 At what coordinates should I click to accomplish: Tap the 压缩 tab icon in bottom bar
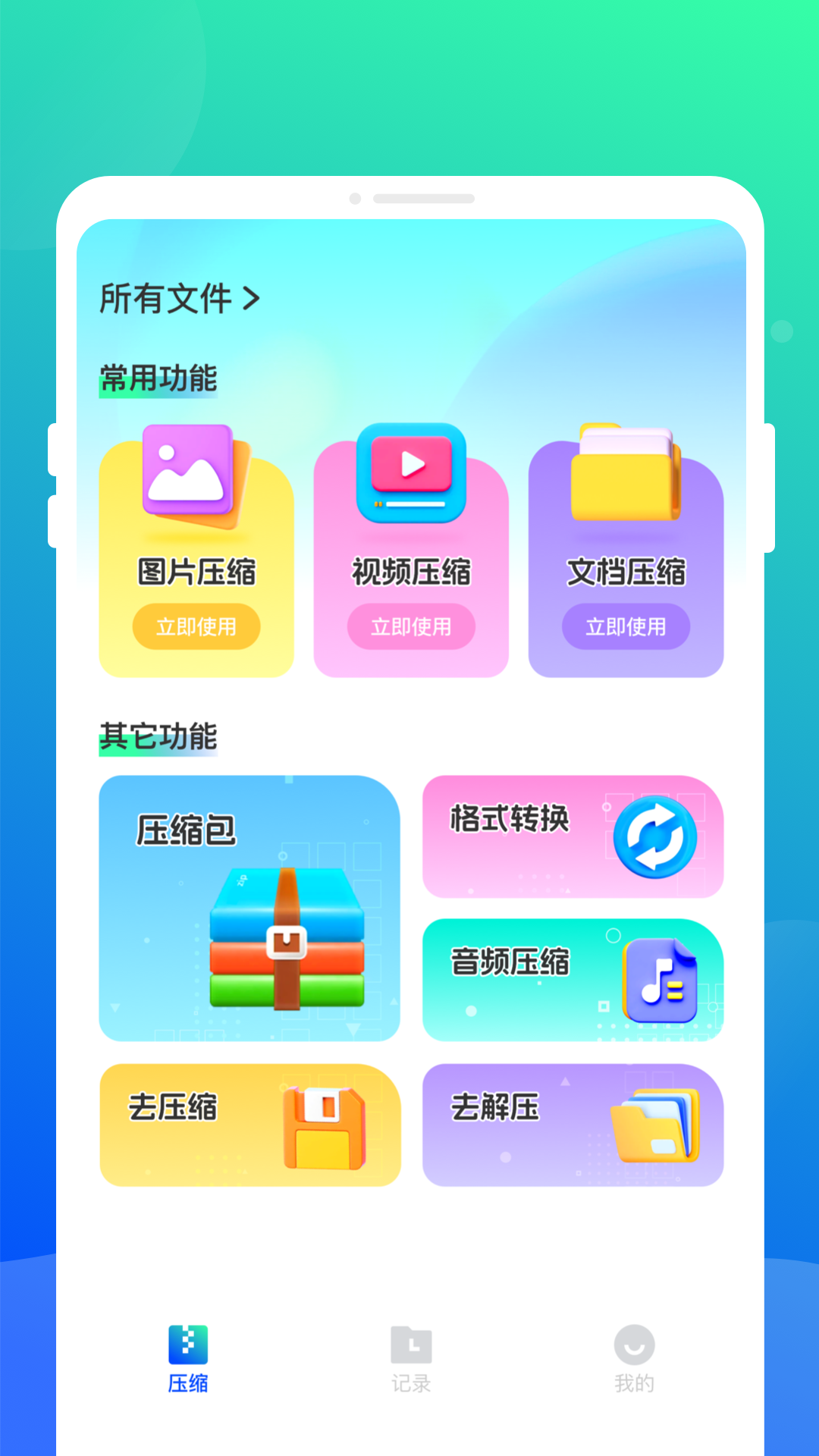point(189,1346)
